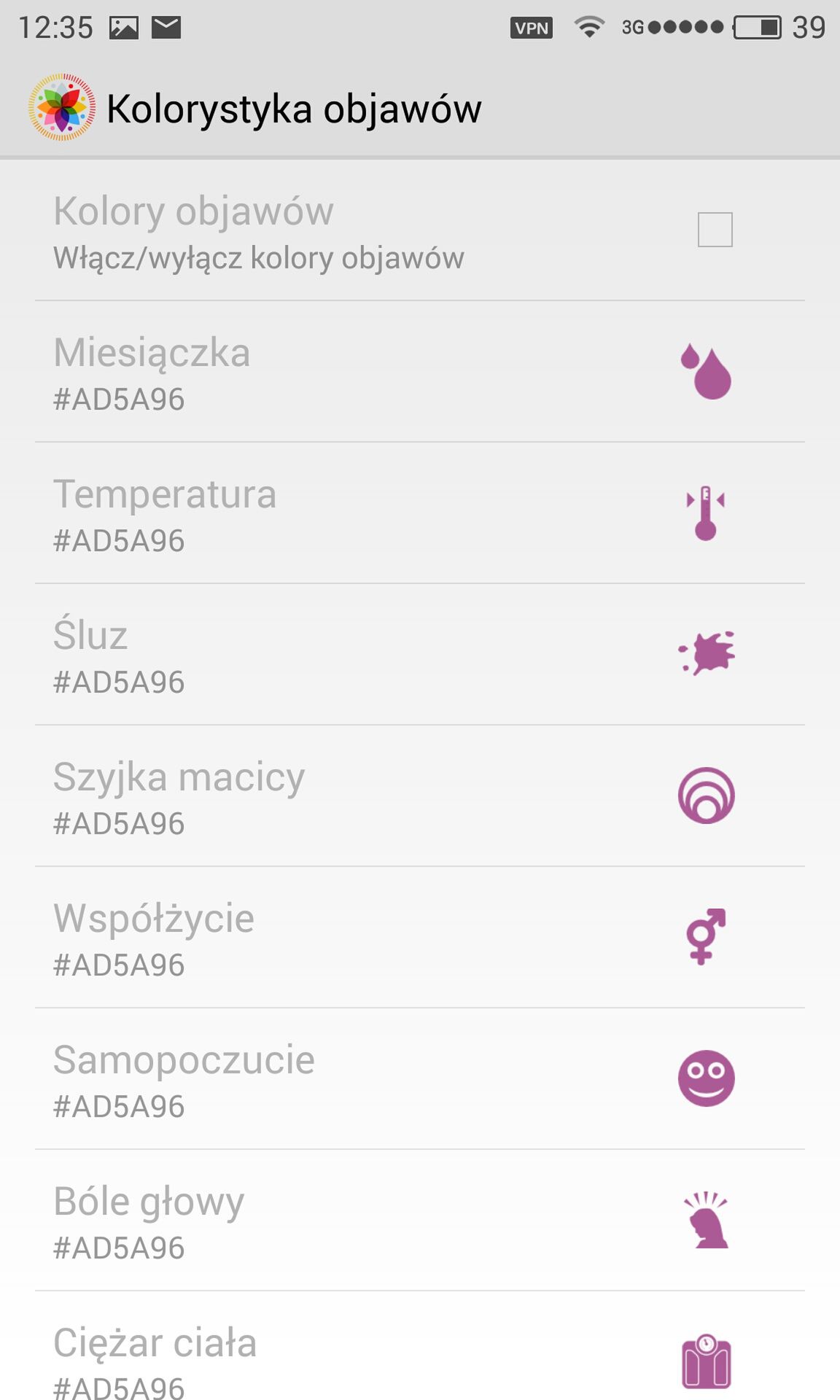Viewport: 840px width, 1400px height.
Task: Open the Temperatura color setting
Action: 420,513
